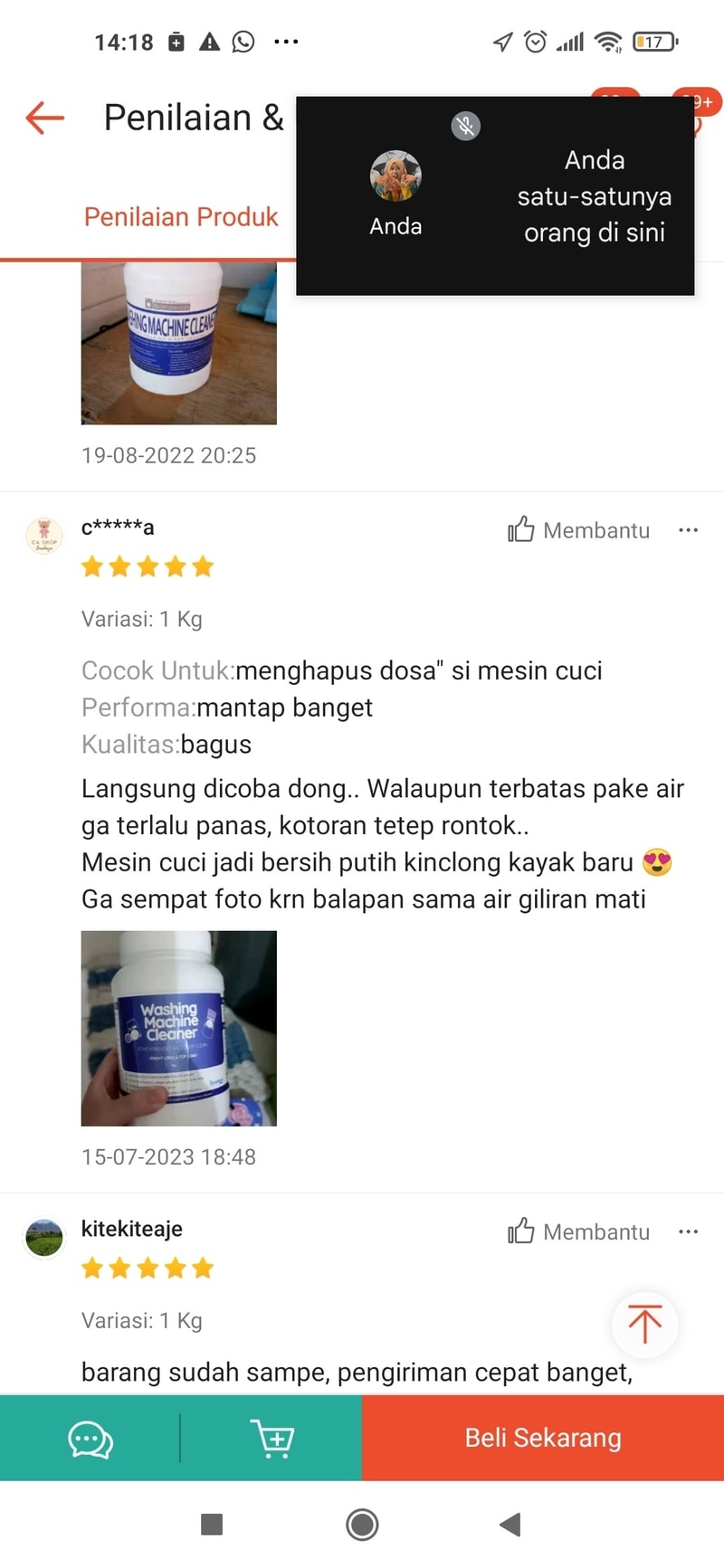The height and width of the screenshot is (1568, 724).
Task: Go to the system home screen
Action: (362, 1525)
